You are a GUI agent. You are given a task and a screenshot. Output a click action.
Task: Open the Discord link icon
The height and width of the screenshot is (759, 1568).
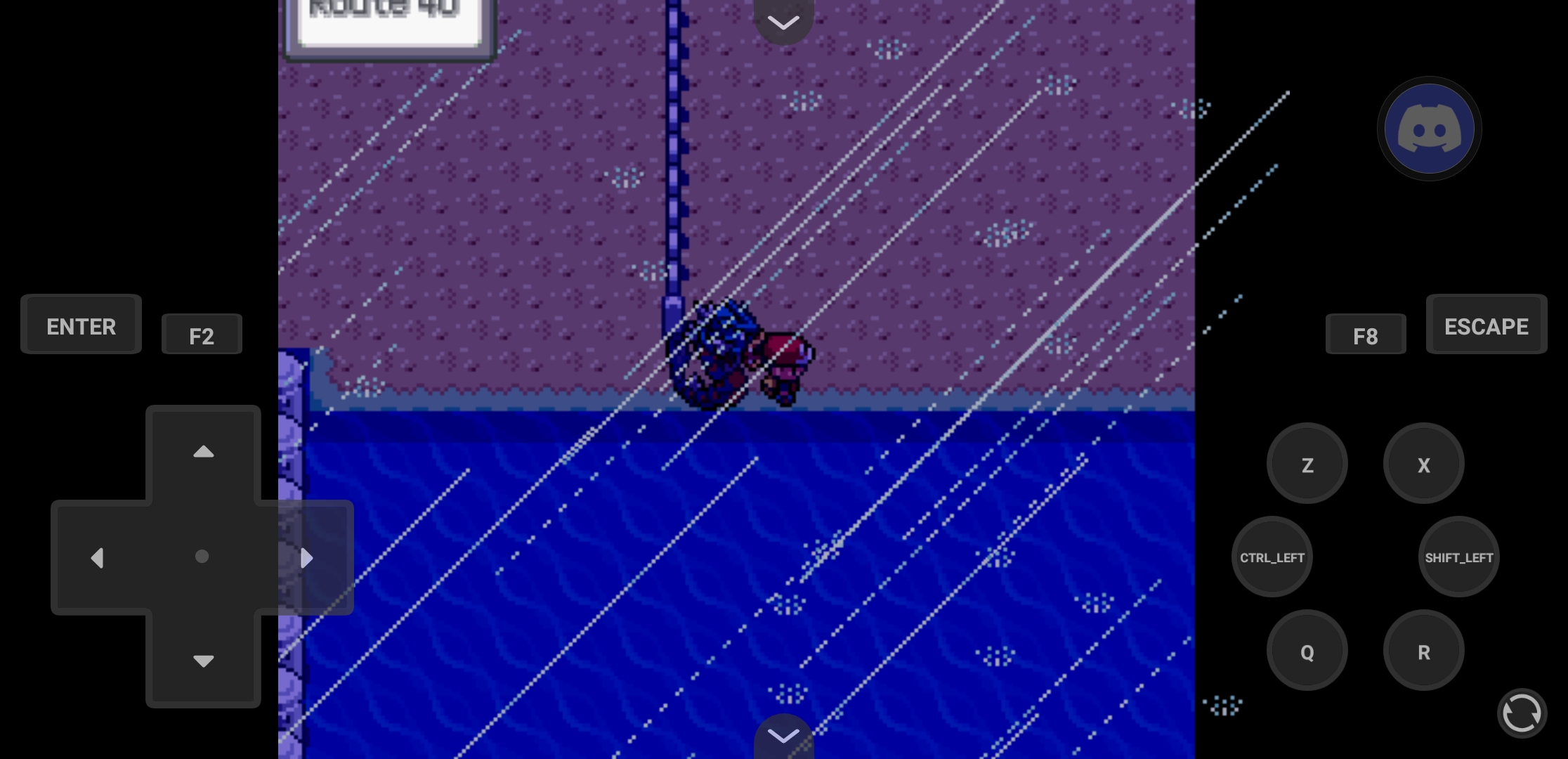coord(1429,129)
